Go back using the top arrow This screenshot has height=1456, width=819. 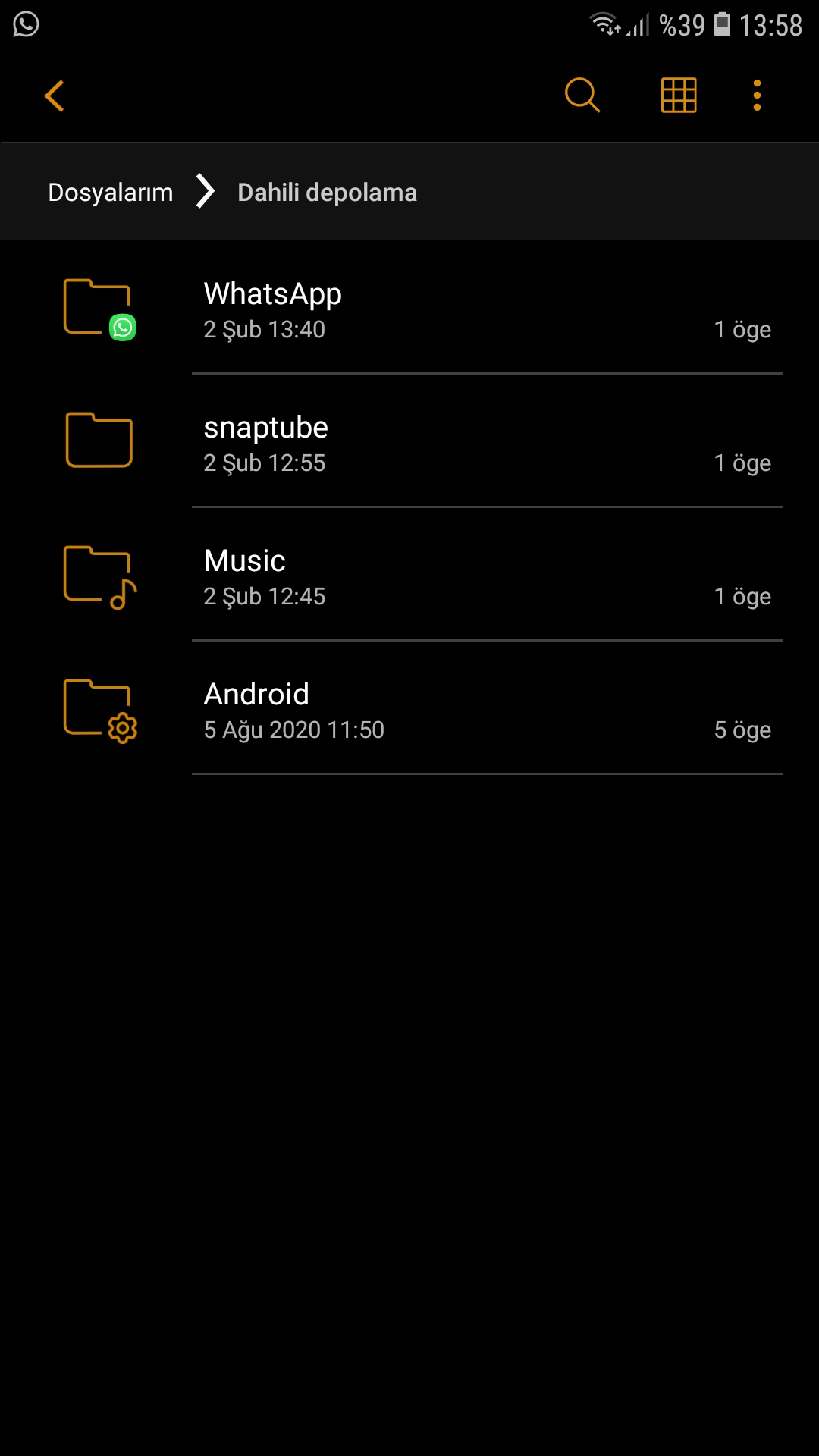(55, 96)
